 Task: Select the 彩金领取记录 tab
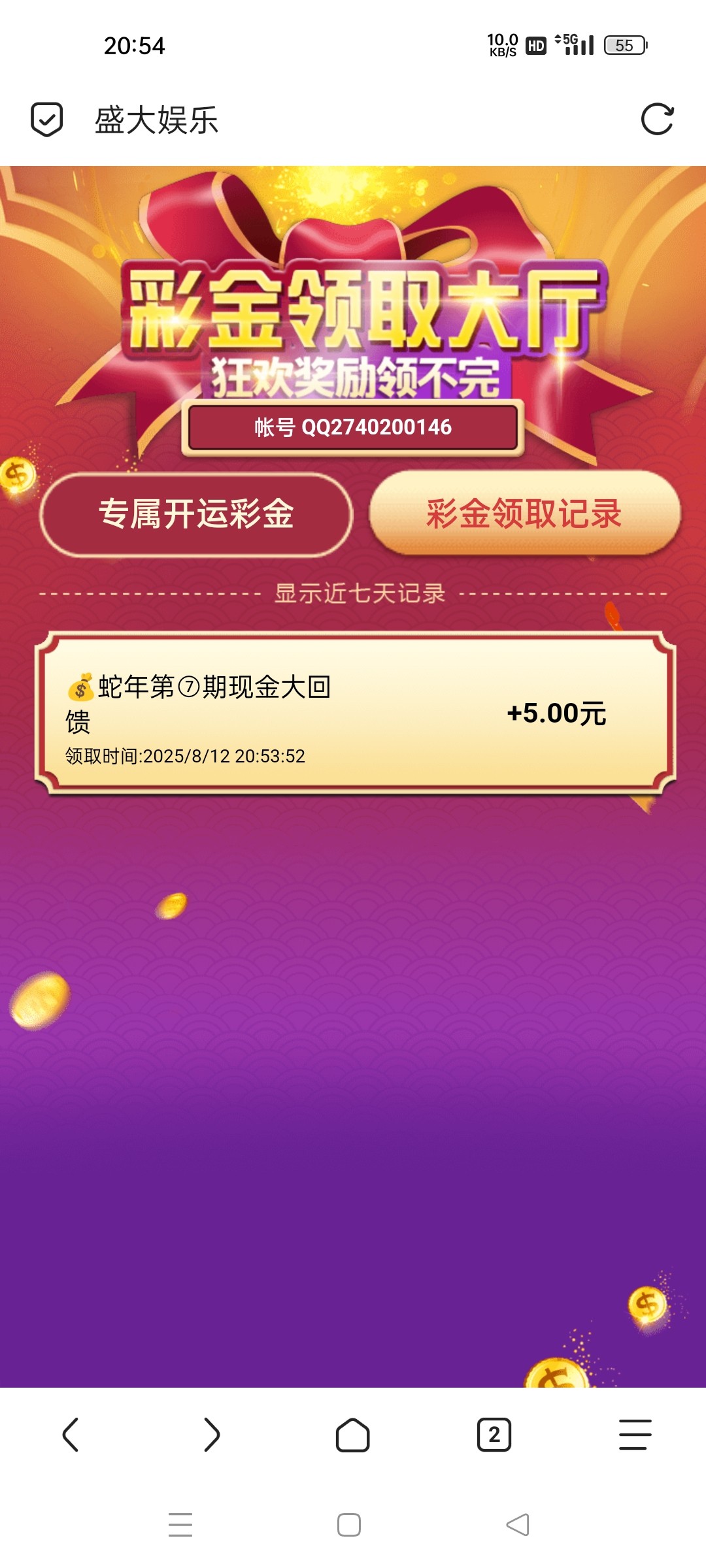coord(524,514)
